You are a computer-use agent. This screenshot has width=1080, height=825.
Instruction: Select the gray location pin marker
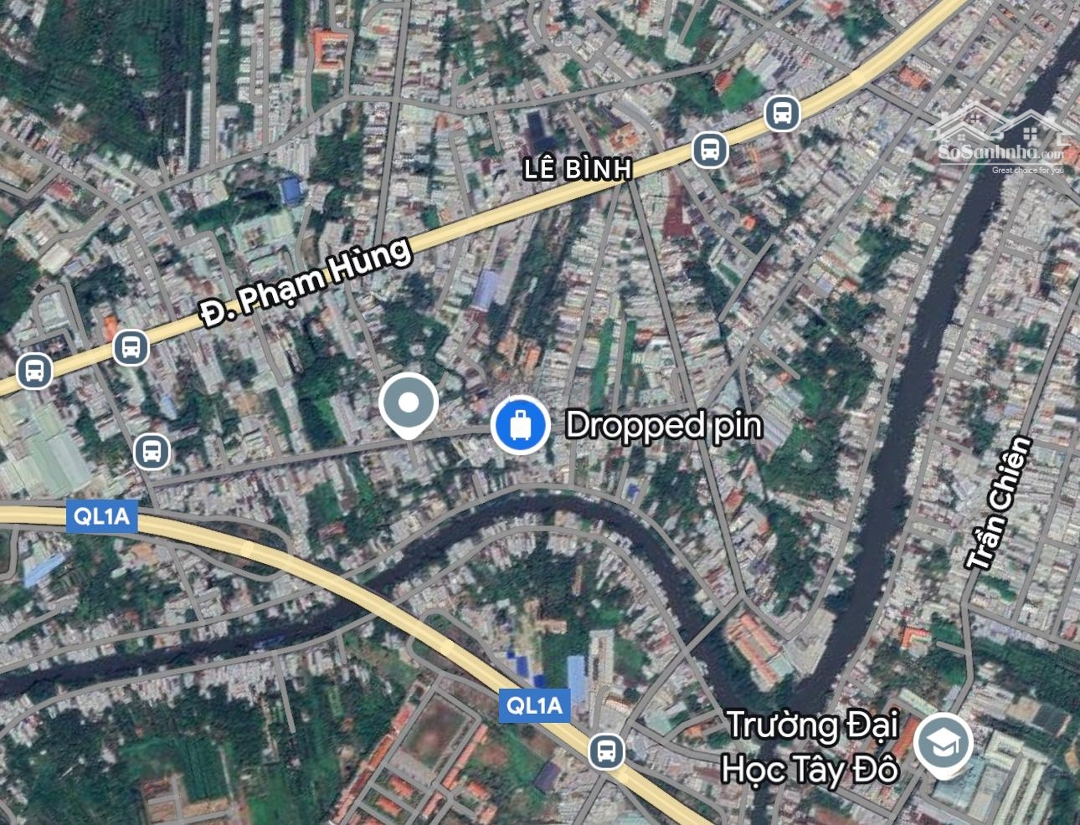coord(409,405)
